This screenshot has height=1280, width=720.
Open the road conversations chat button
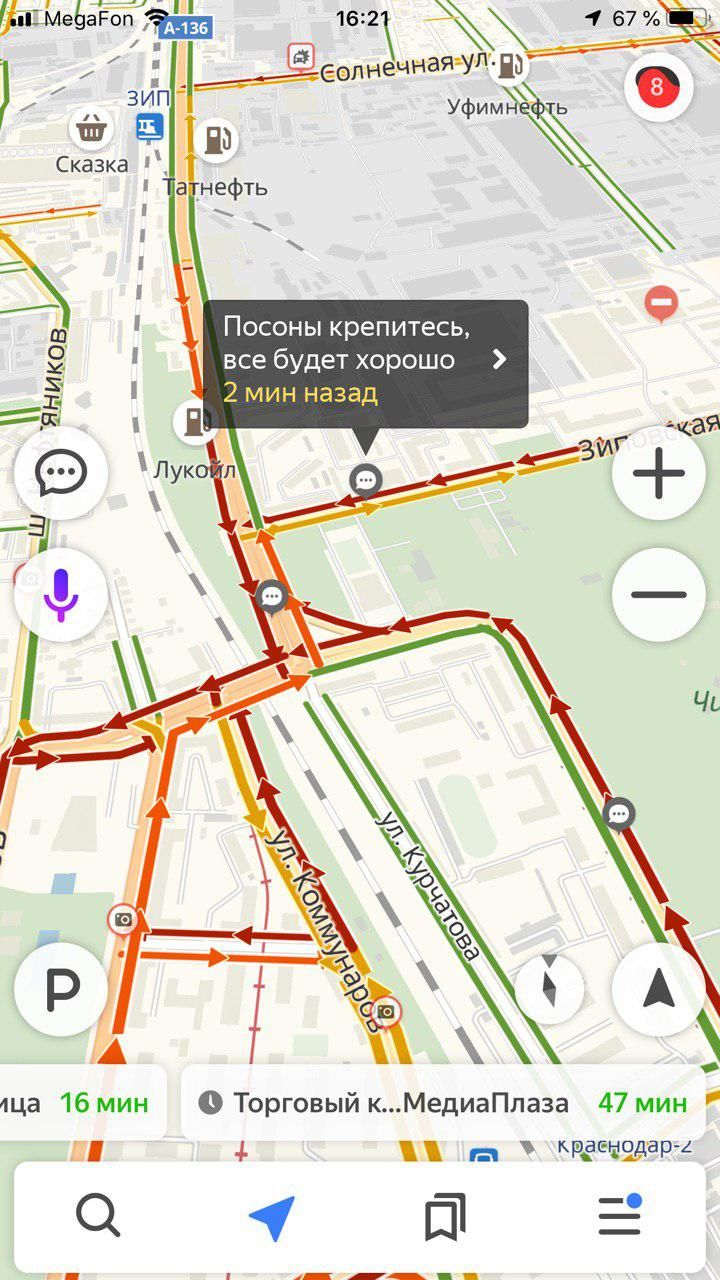tap(61, 474)
